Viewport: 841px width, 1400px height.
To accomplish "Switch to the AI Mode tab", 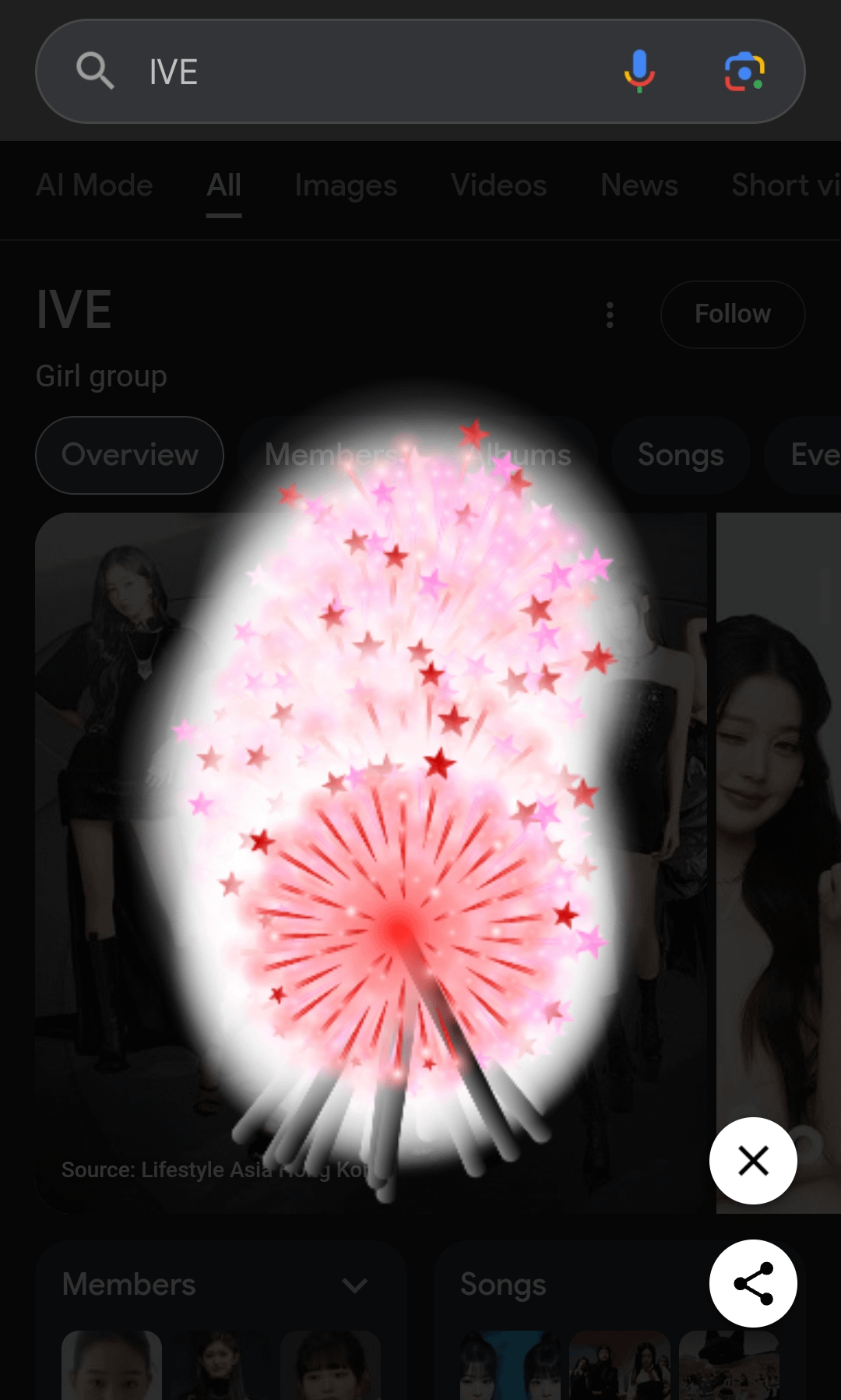I will click(x=94, y=185).
